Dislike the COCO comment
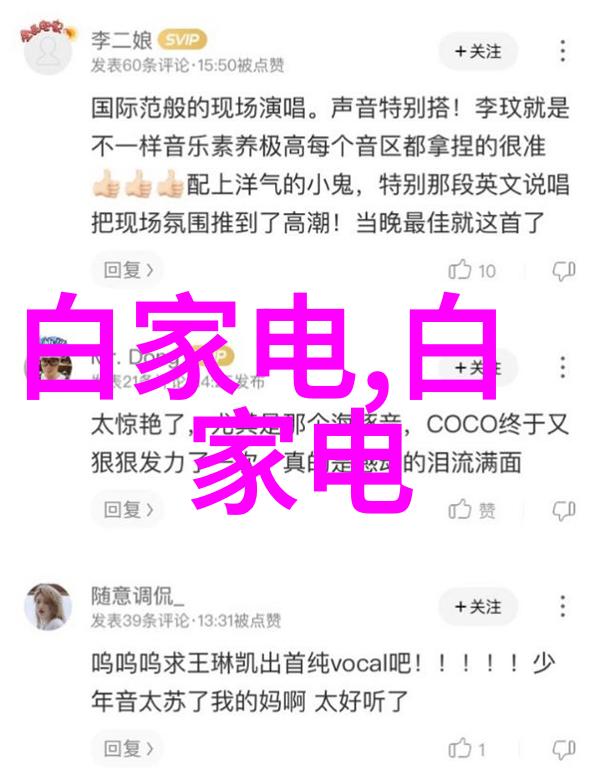The height and width of the screenshot is (780, 600). click(x=564, y=510)
